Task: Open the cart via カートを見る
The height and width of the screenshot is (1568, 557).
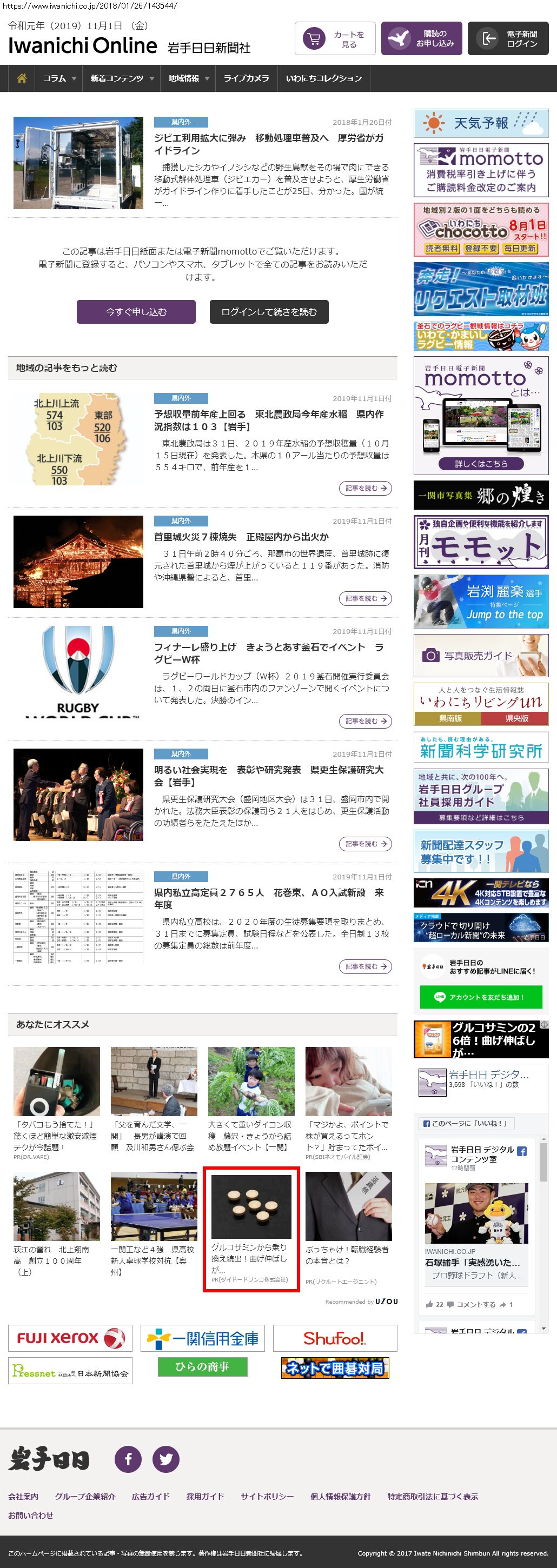Action: [x=335, y=39]
